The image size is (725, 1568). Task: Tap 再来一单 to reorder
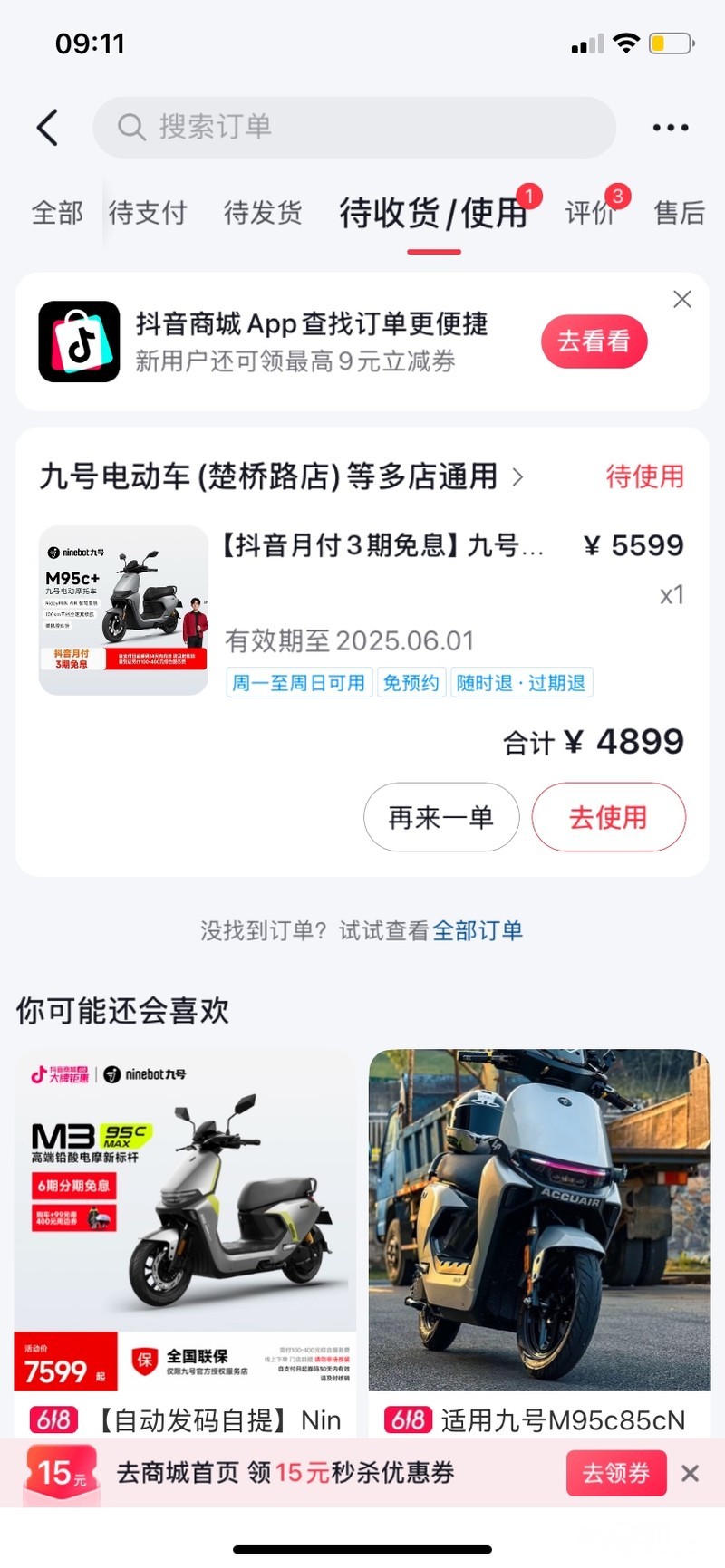(x=441, y=818)
